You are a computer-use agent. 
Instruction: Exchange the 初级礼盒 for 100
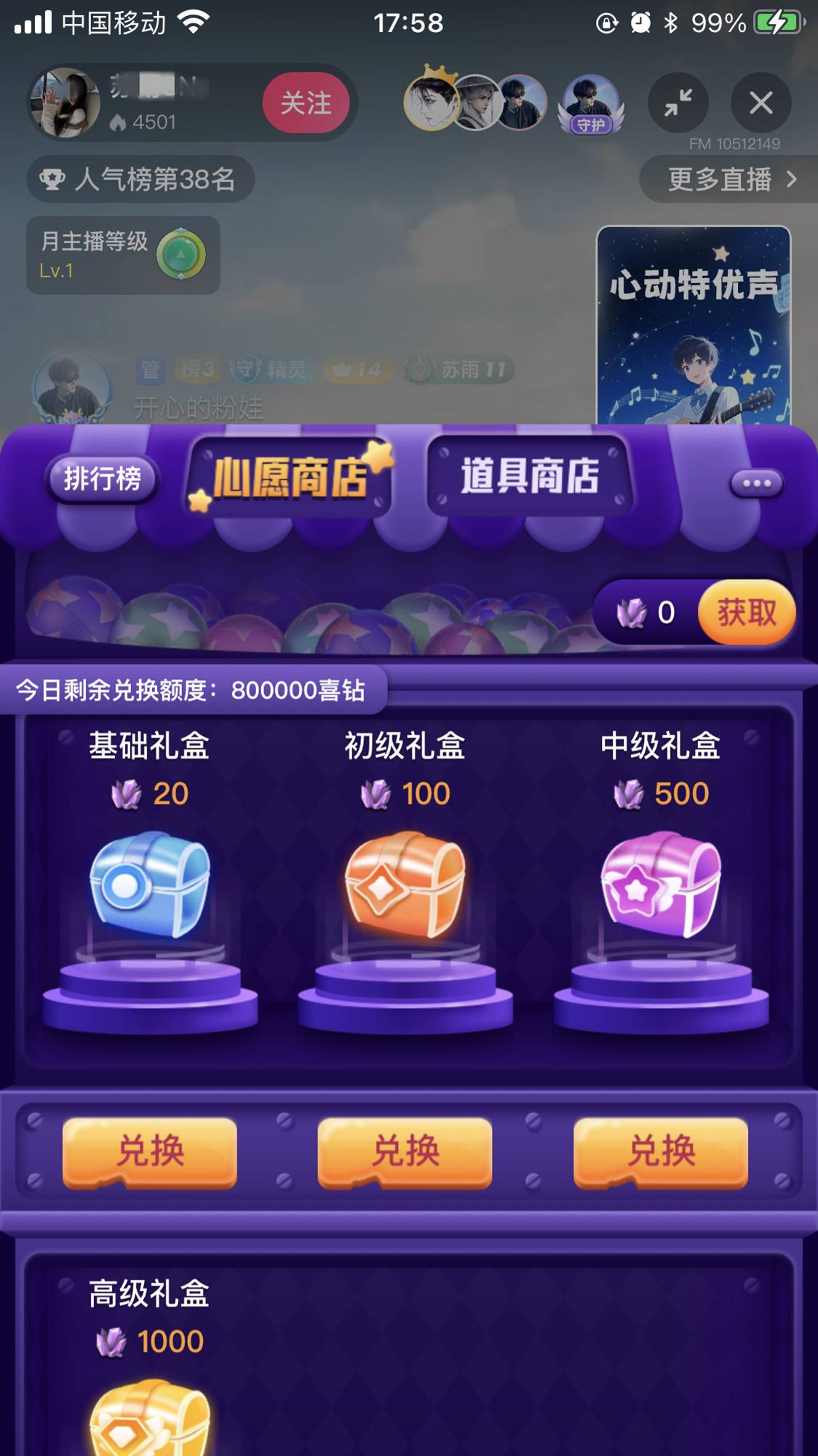point(405,1152)
